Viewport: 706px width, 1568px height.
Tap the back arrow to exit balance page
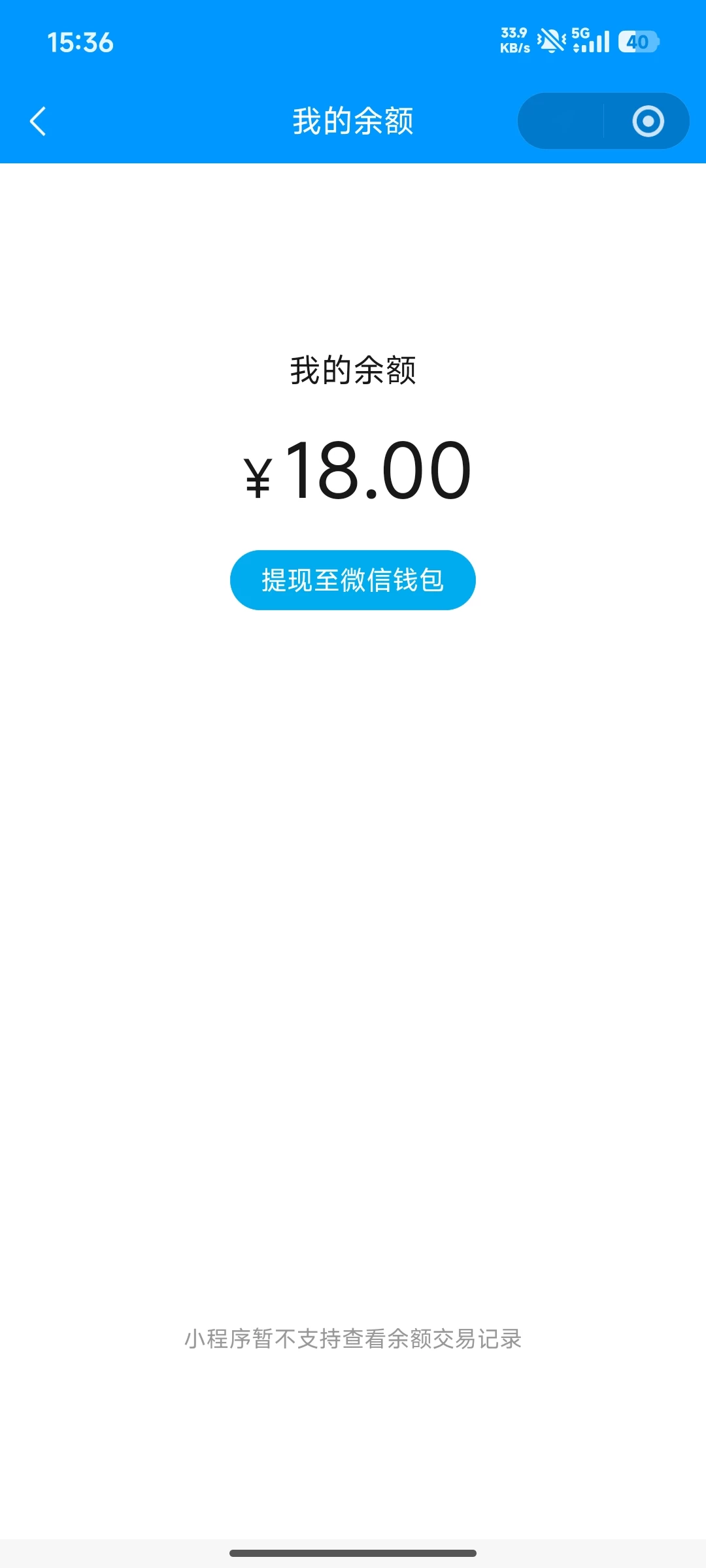click(37, 122)
